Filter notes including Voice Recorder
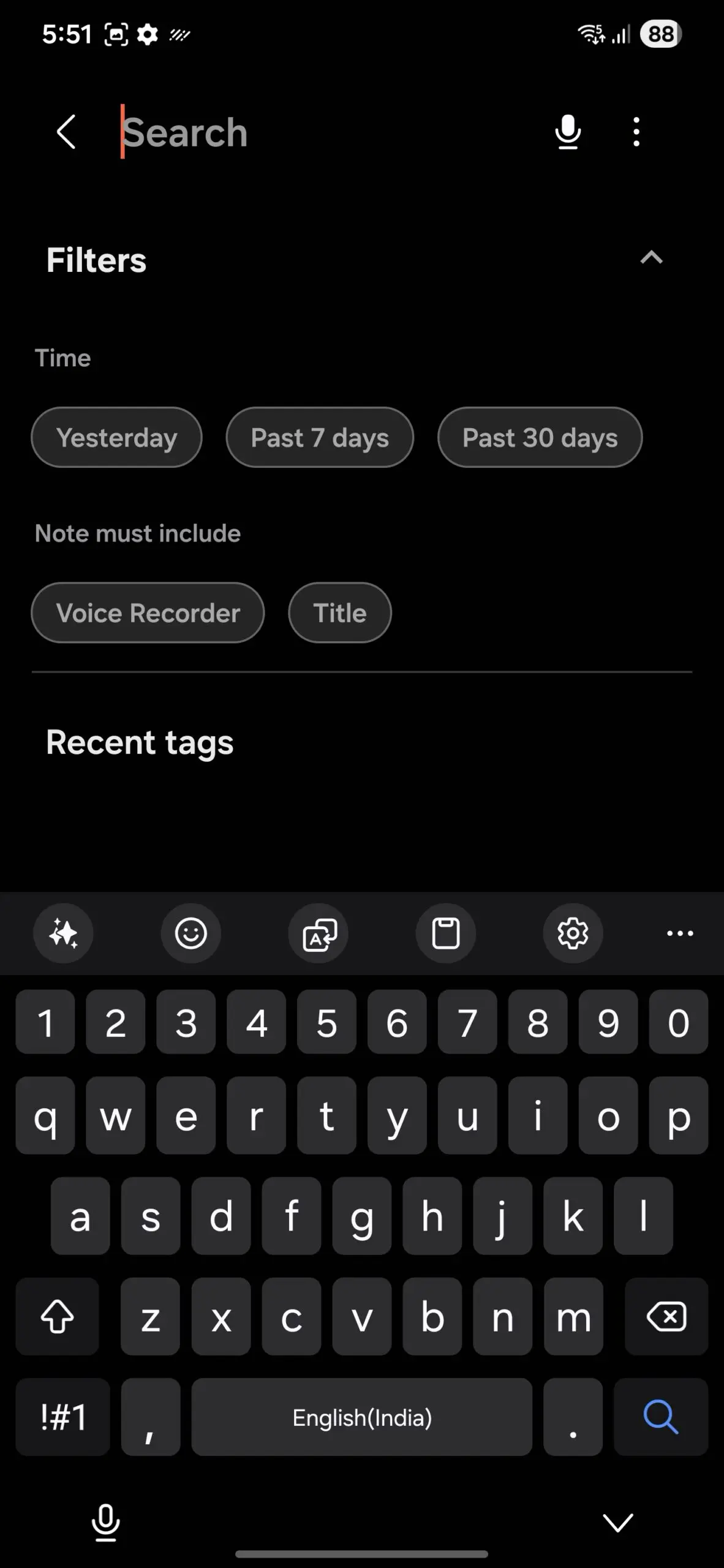The width and height of the screenshot is (724, 1568). click(x=148, y=612)
